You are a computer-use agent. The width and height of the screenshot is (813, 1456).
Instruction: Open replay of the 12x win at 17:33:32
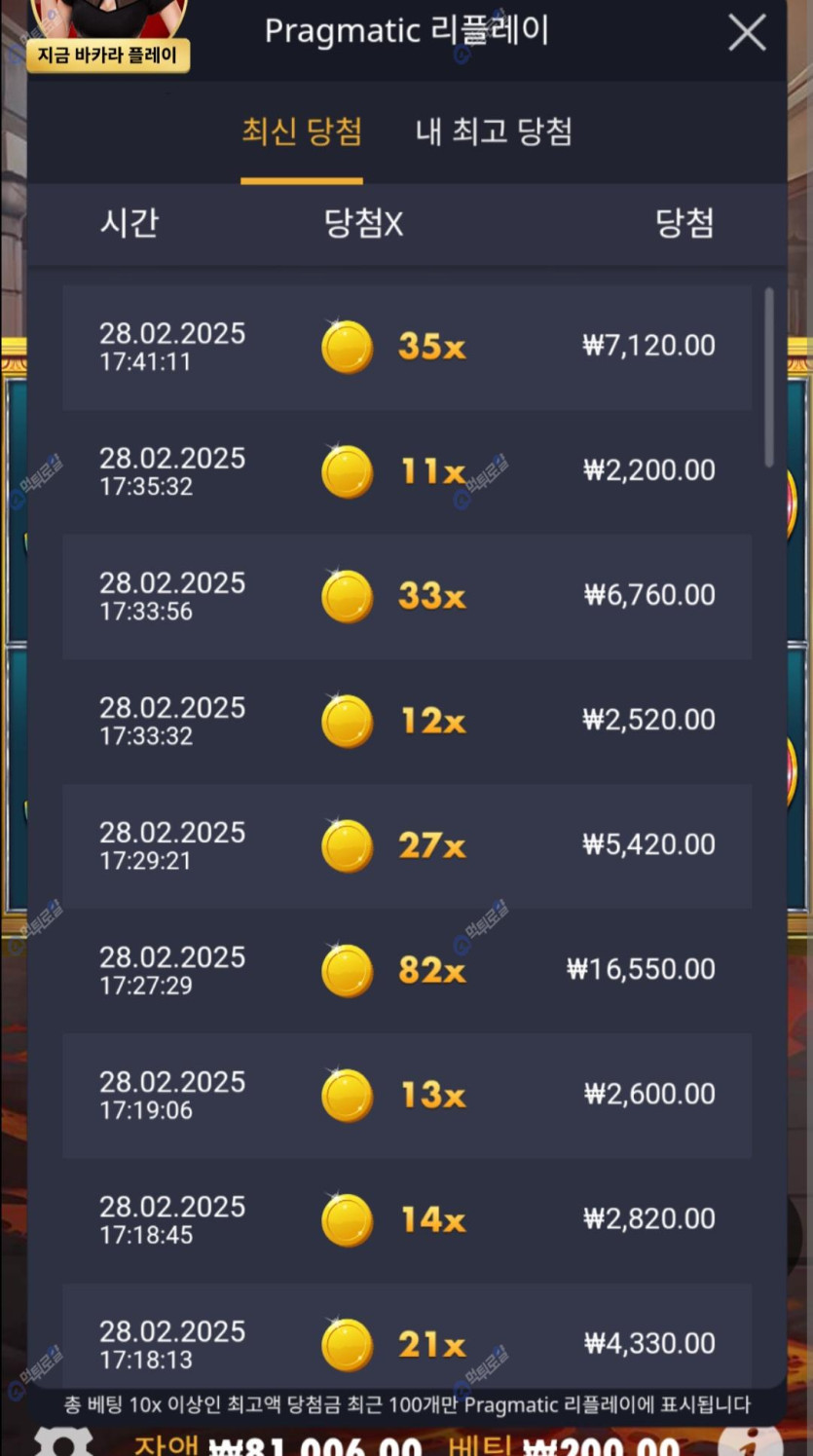tap(406, 721)
